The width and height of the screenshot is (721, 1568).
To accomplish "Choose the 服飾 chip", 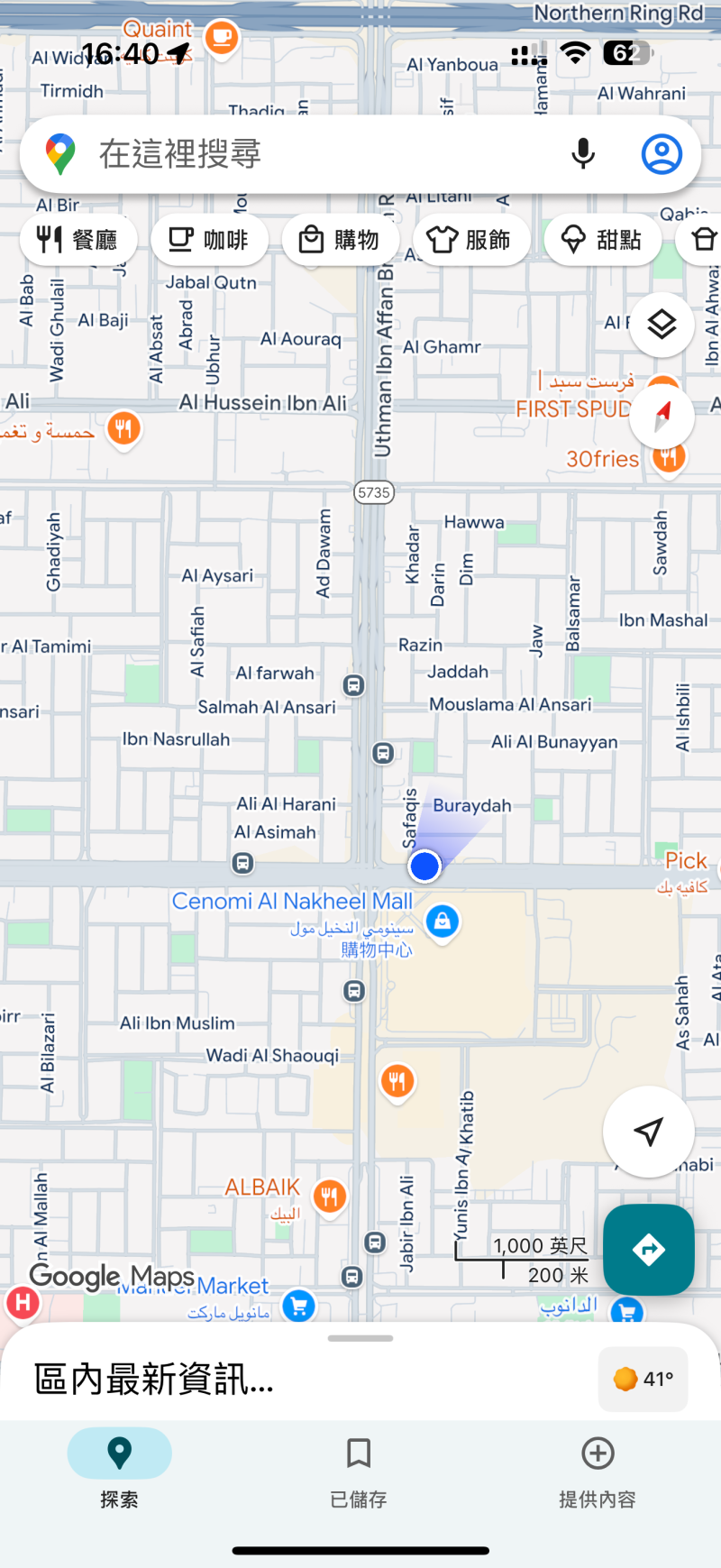I will coord(470,240).
